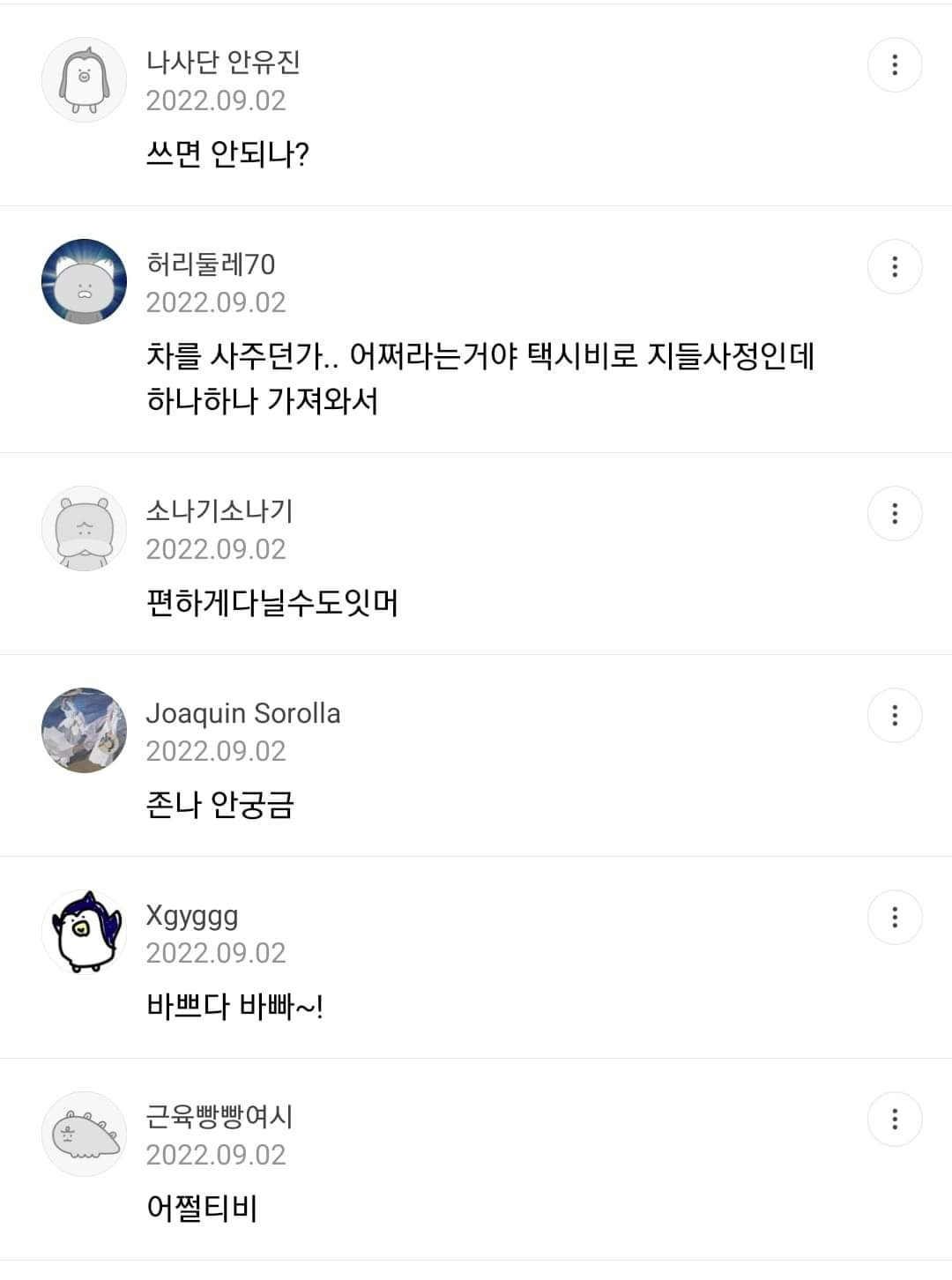This screenshot has height=1280, width=952.
Task: View 허리둘레70's profile avatar
Action: [x=85, y=281]
